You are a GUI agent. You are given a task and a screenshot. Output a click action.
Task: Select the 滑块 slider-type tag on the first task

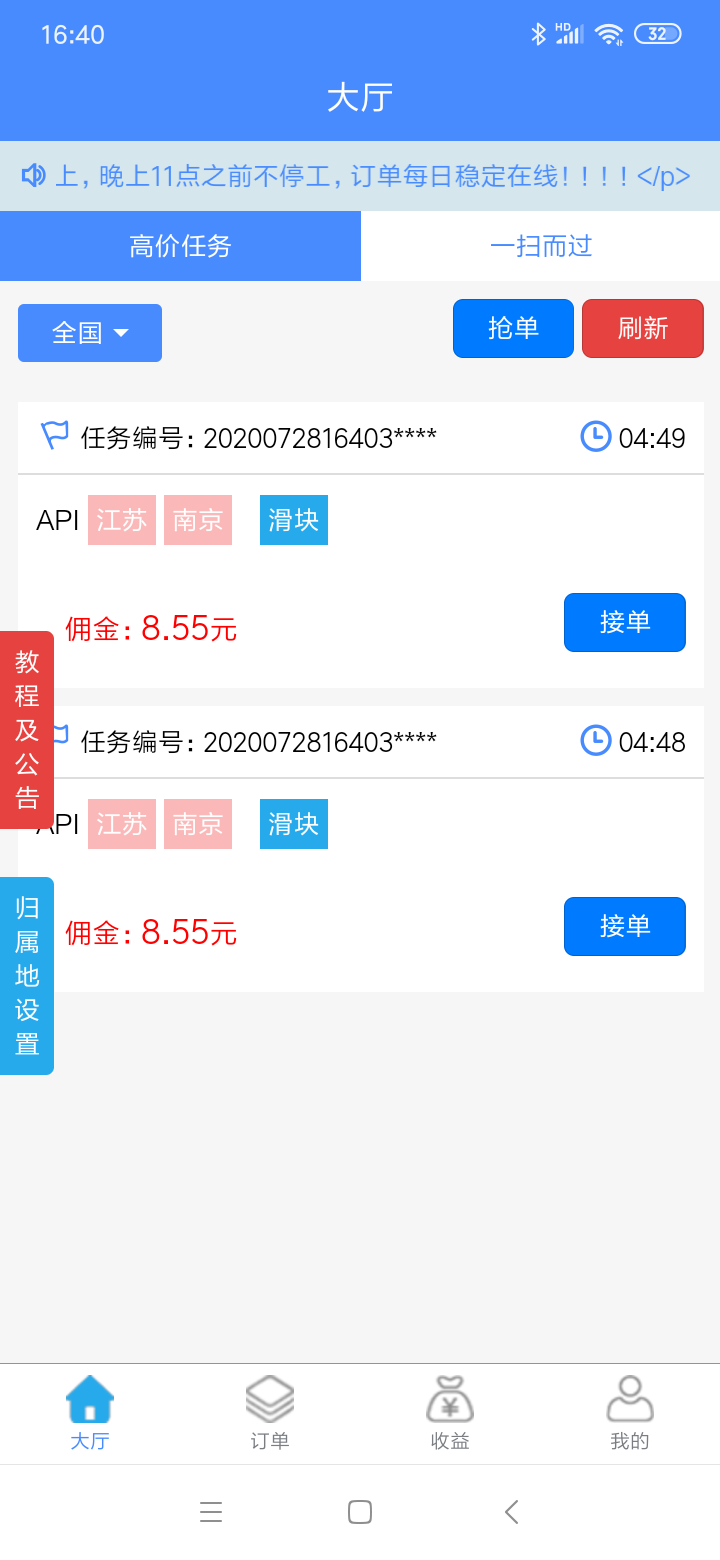(x=292, y=519)
